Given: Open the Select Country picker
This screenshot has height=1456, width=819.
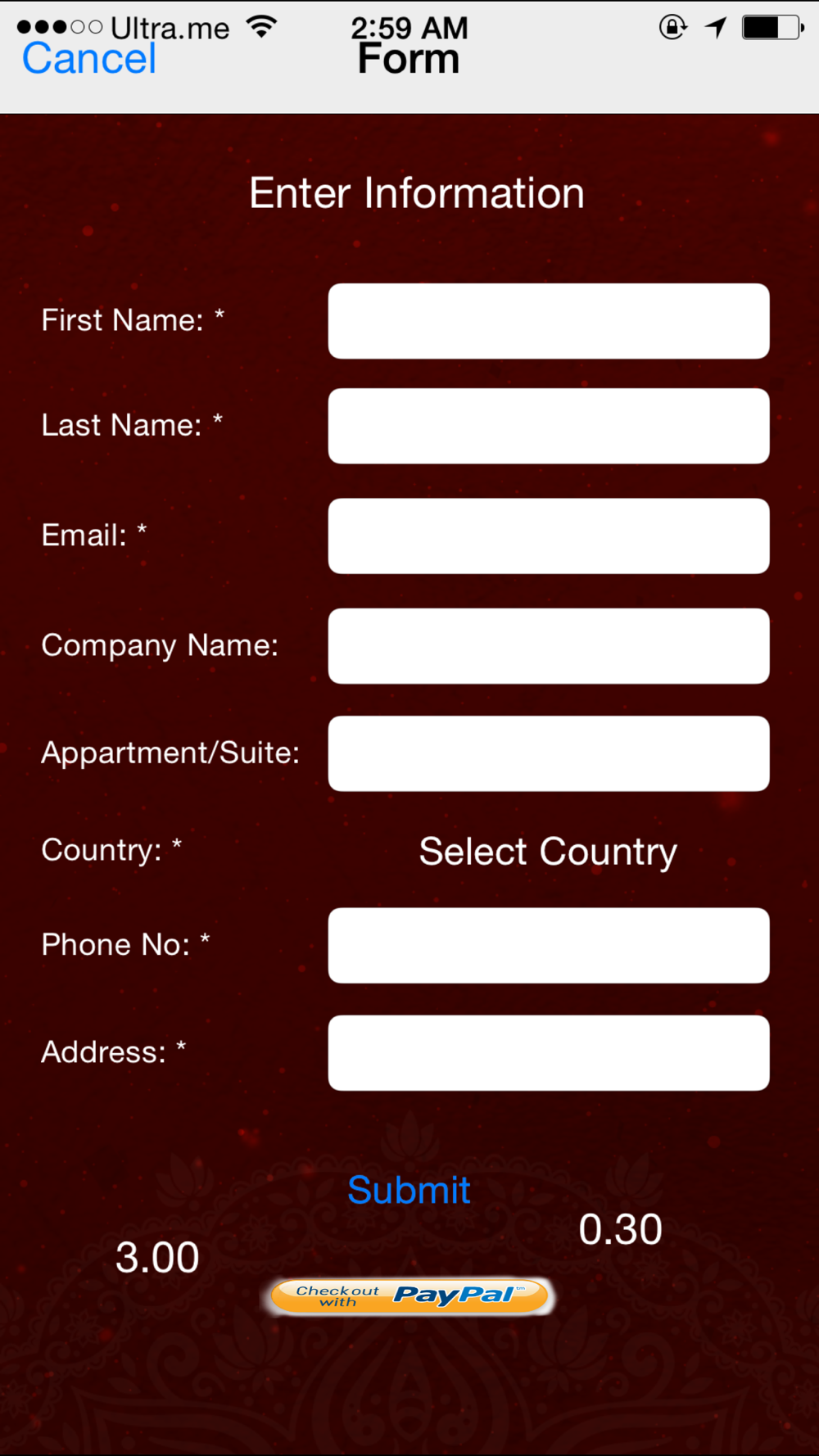Looking at the screenshot, I should point(548,852).
